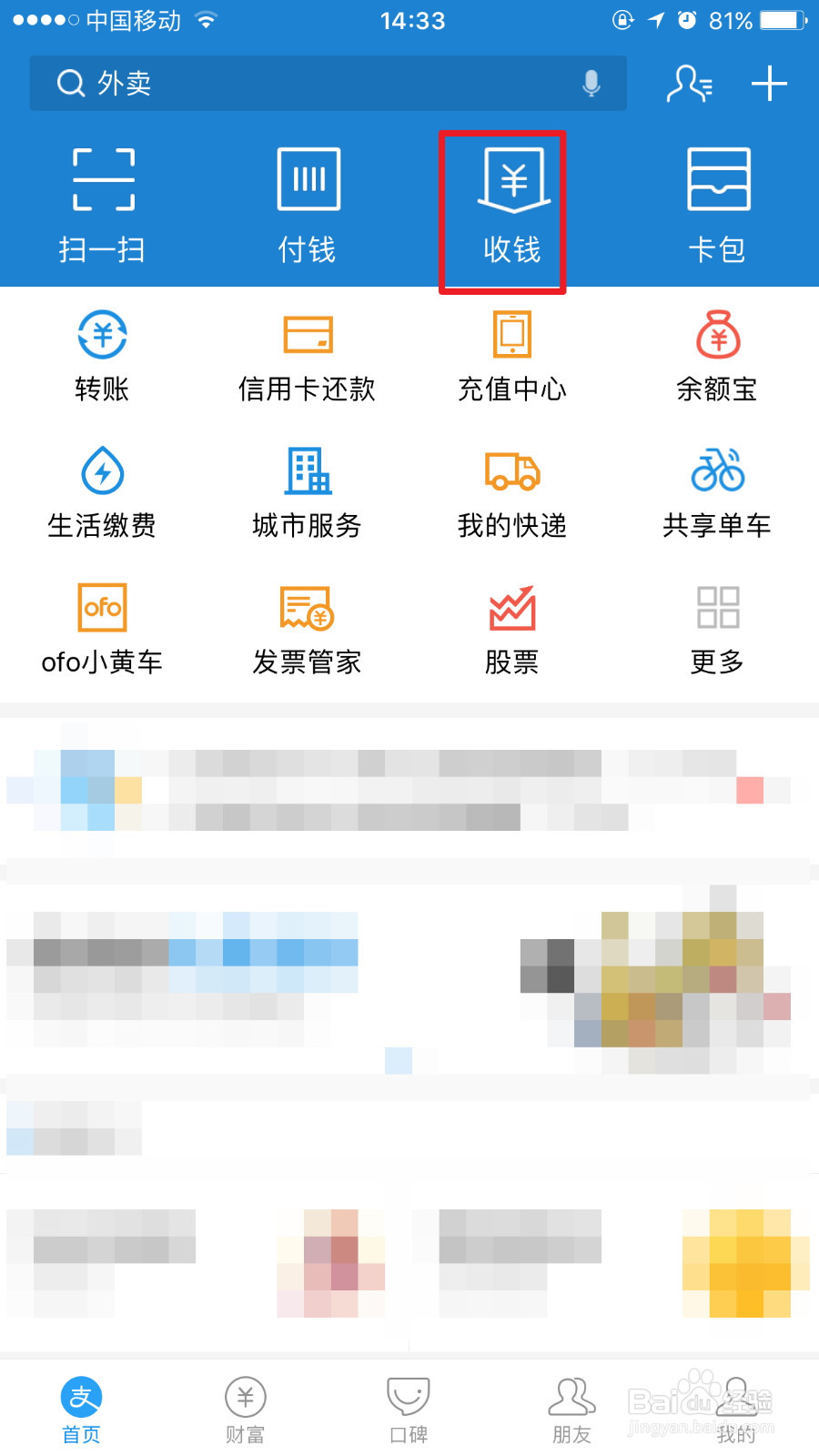819x1456 pixels.
Task: Tap the 外卖 search field
Action: (x=273, y=84)
